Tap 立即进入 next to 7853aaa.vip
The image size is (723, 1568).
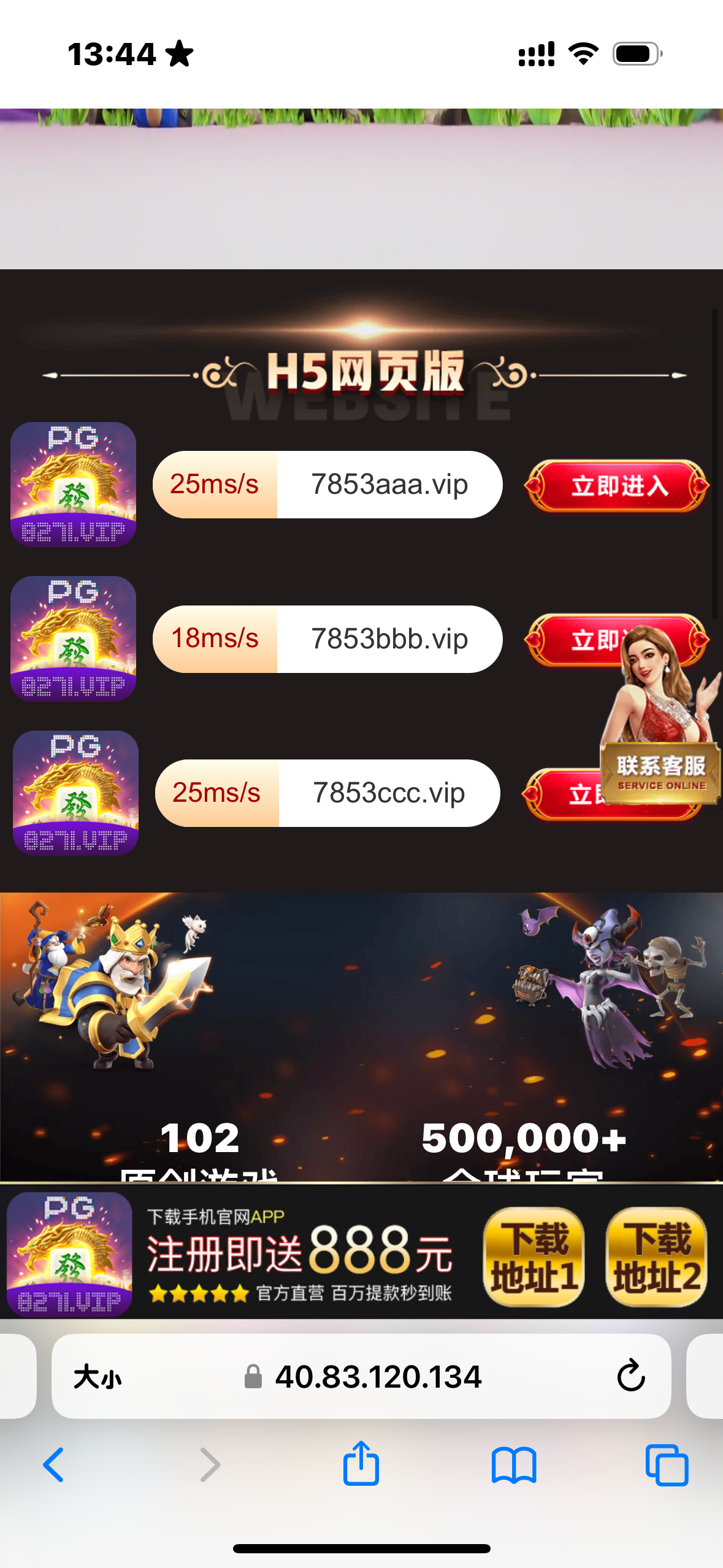[x=617, y=486]
